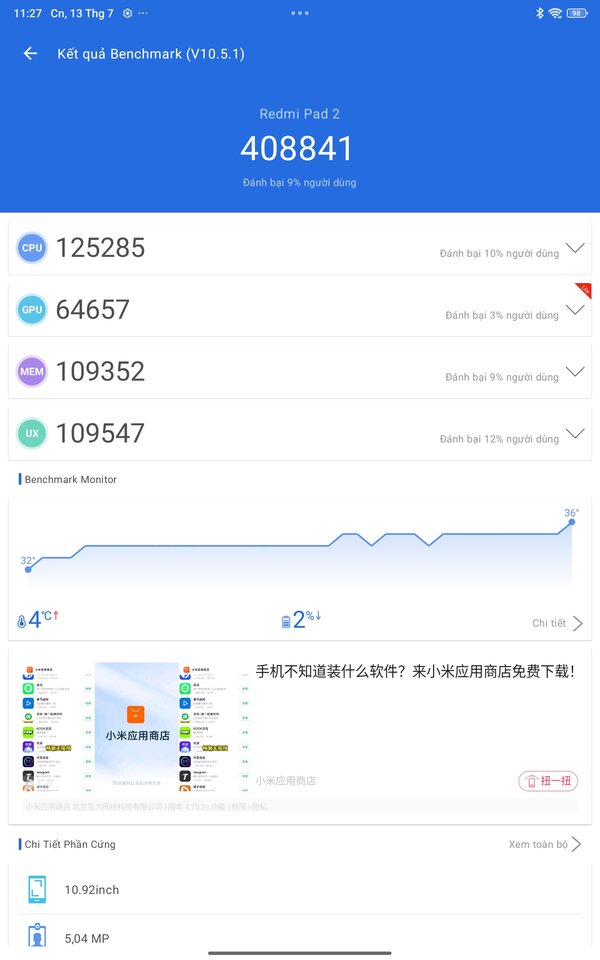Expand the MEM score details
Image resolution: width=600 pixels, height=960 pixels.
pyautogui.click(x=575, y=372)
